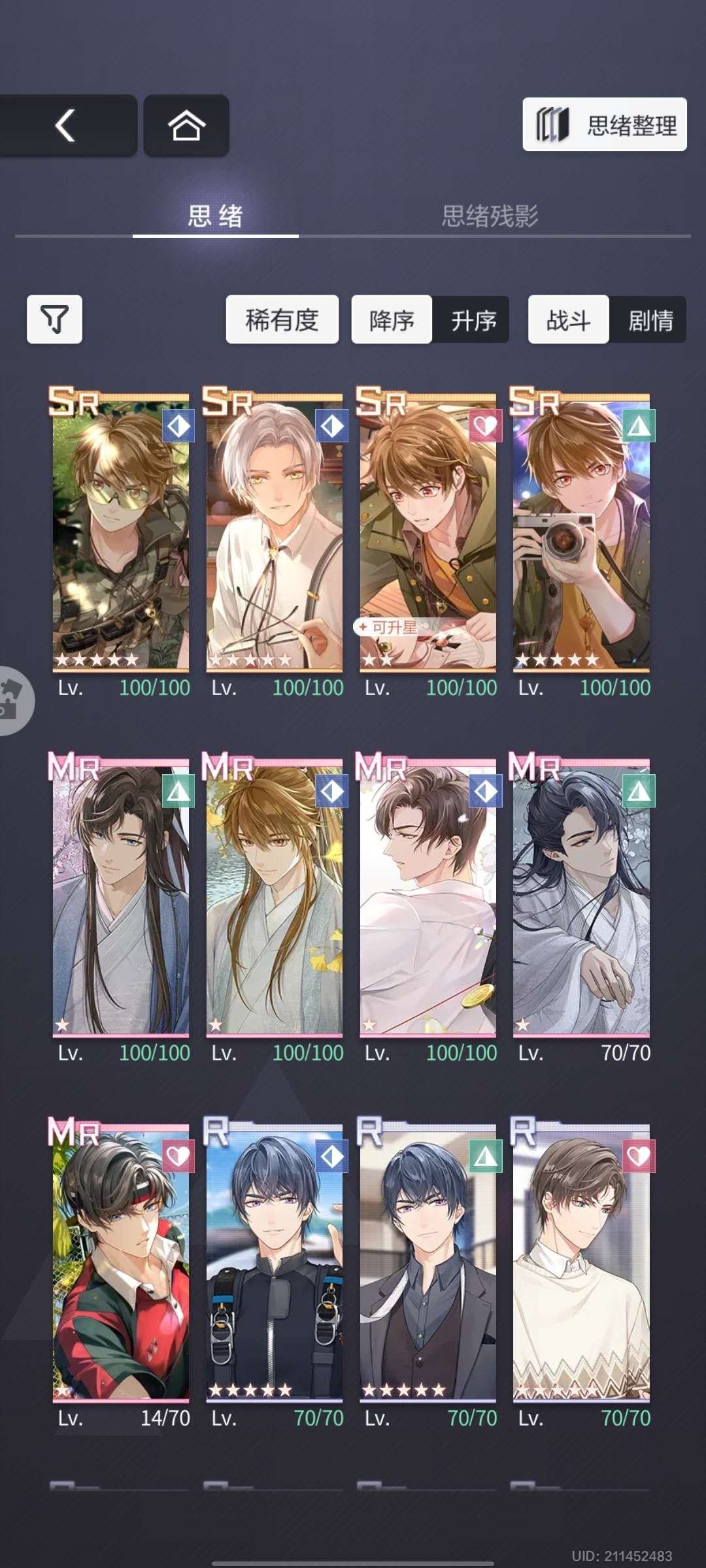Open the 稀有度 sort dropdown
This screenshot has width=706, height=1568.
click(282, 319)
